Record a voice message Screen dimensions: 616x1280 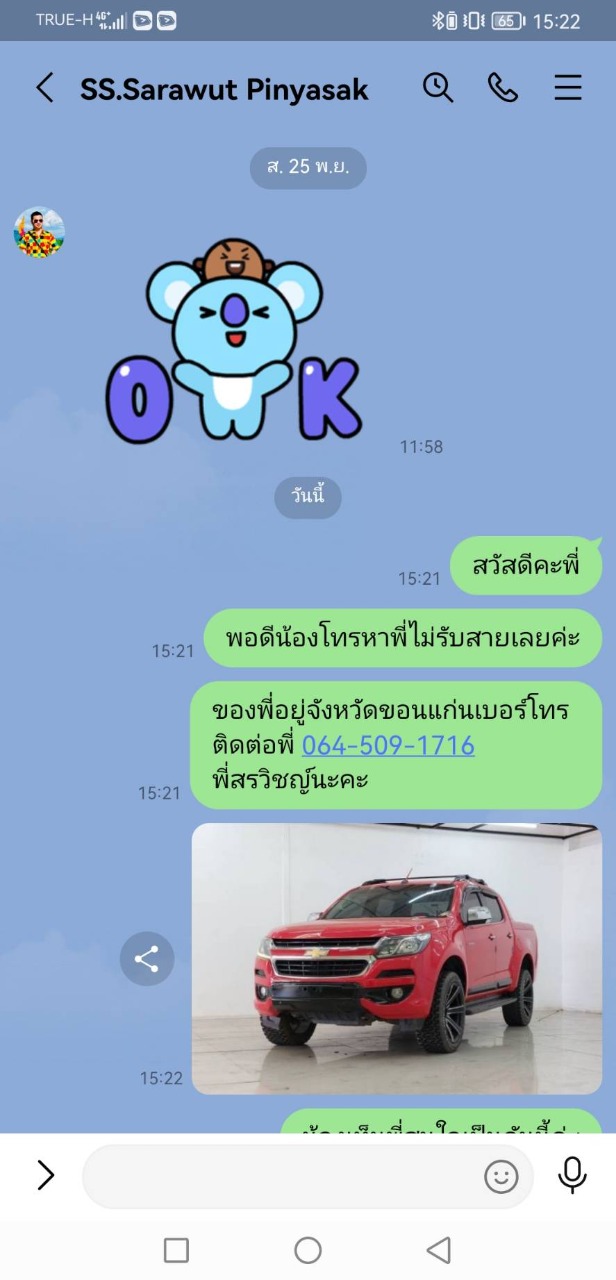(572, 1175)
